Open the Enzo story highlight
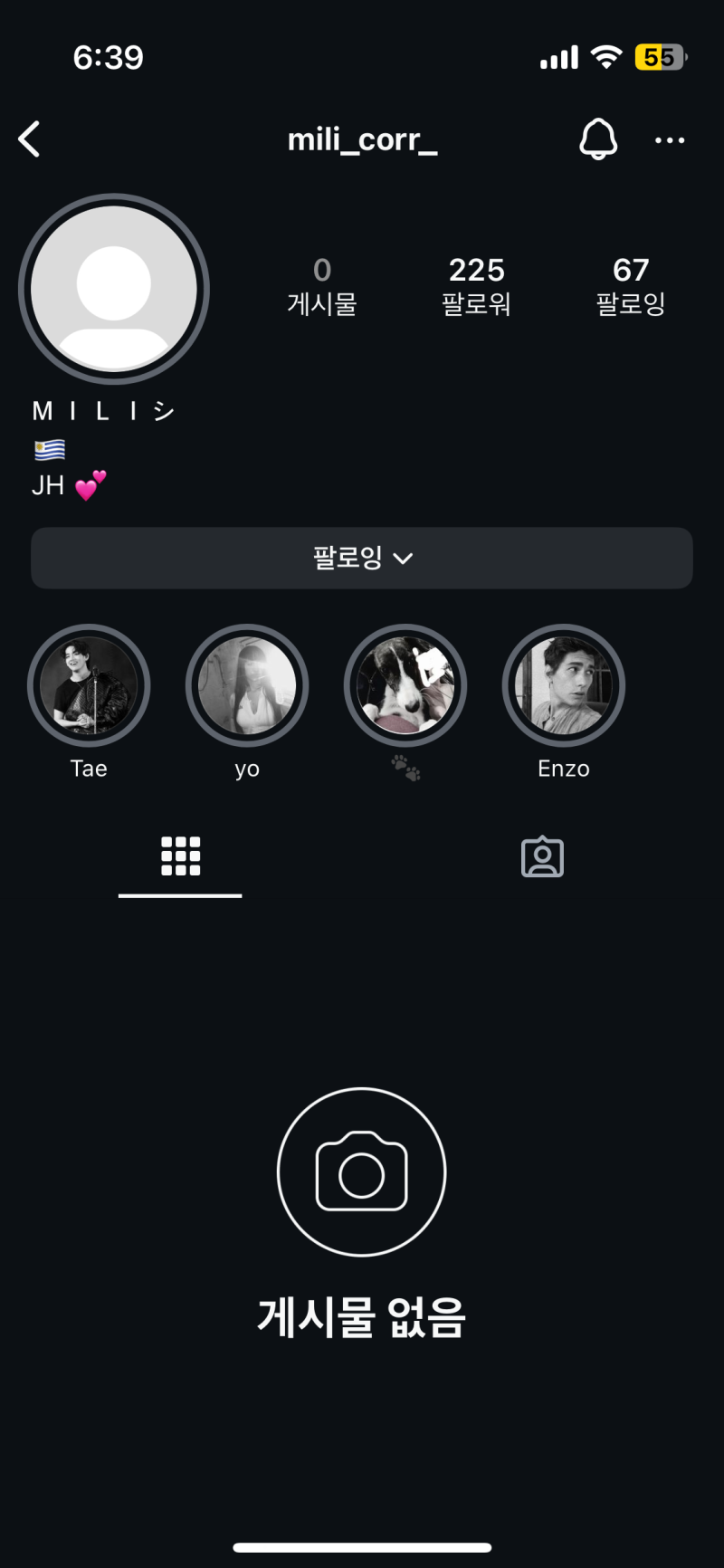724x1568 pixels. pyautogui.click(x=563, y=685)
